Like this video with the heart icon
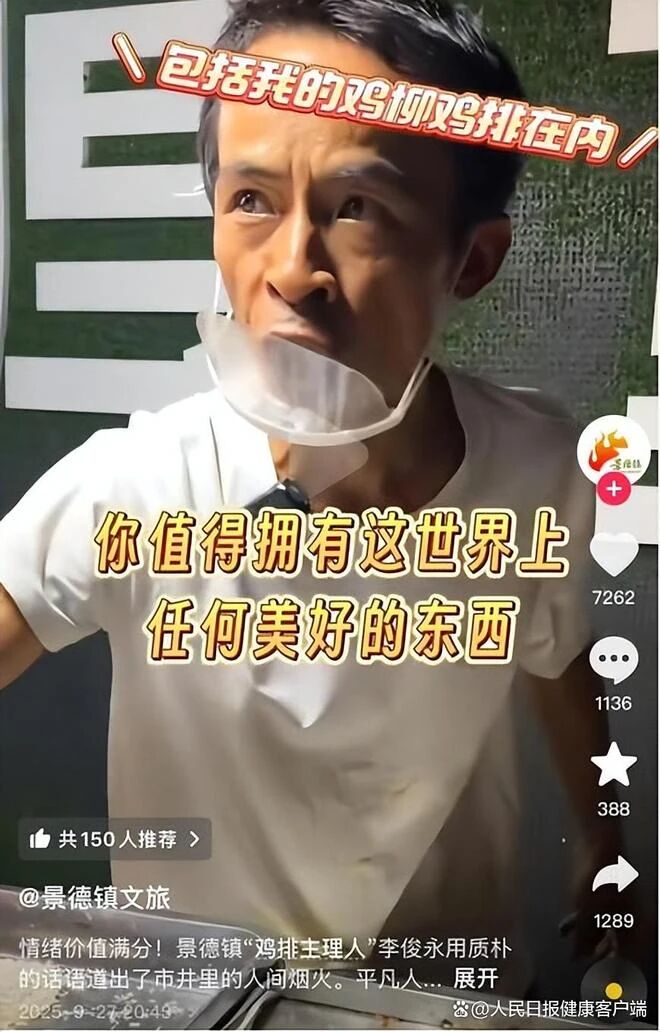660x1032 pixels. pyautogui.click(x=613, y=555)
